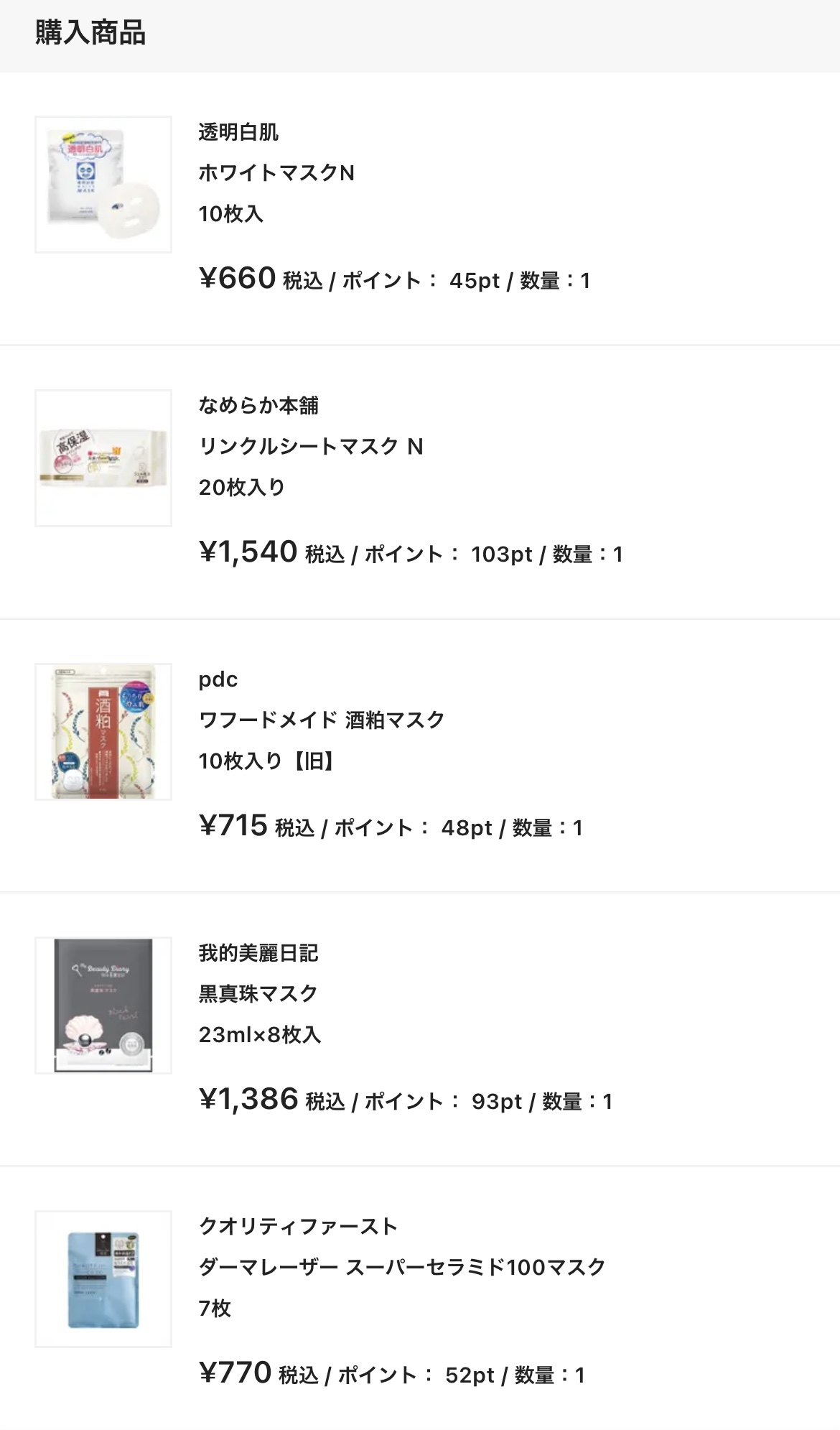Click the 購入商品 section header

(x=90, y=33)
